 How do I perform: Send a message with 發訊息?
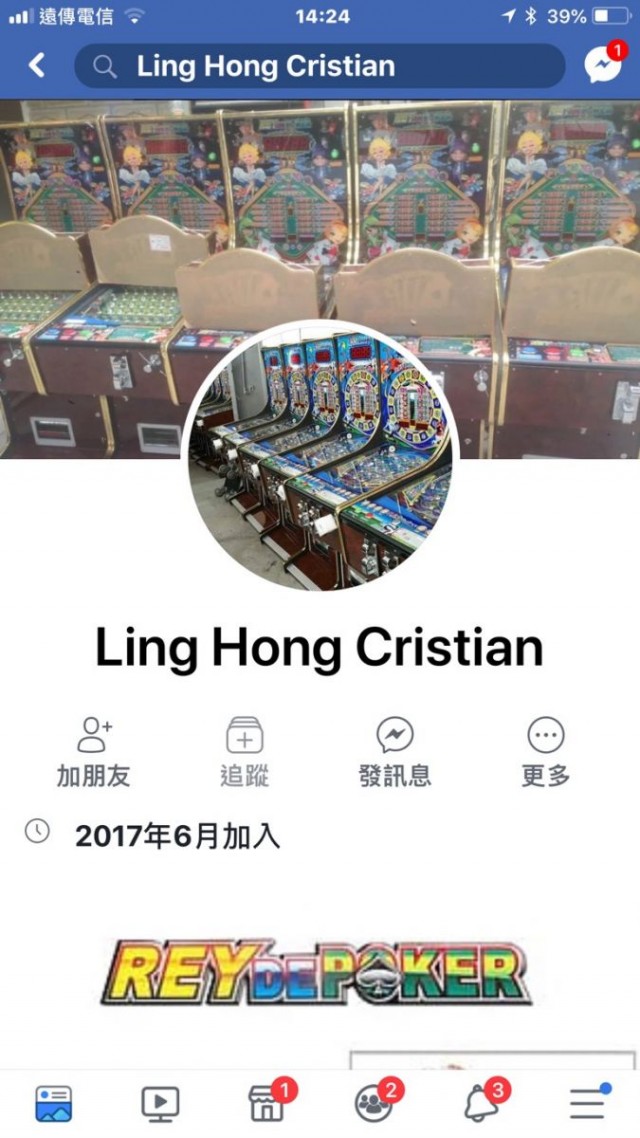pyautogui.click(x=395, y=751)
